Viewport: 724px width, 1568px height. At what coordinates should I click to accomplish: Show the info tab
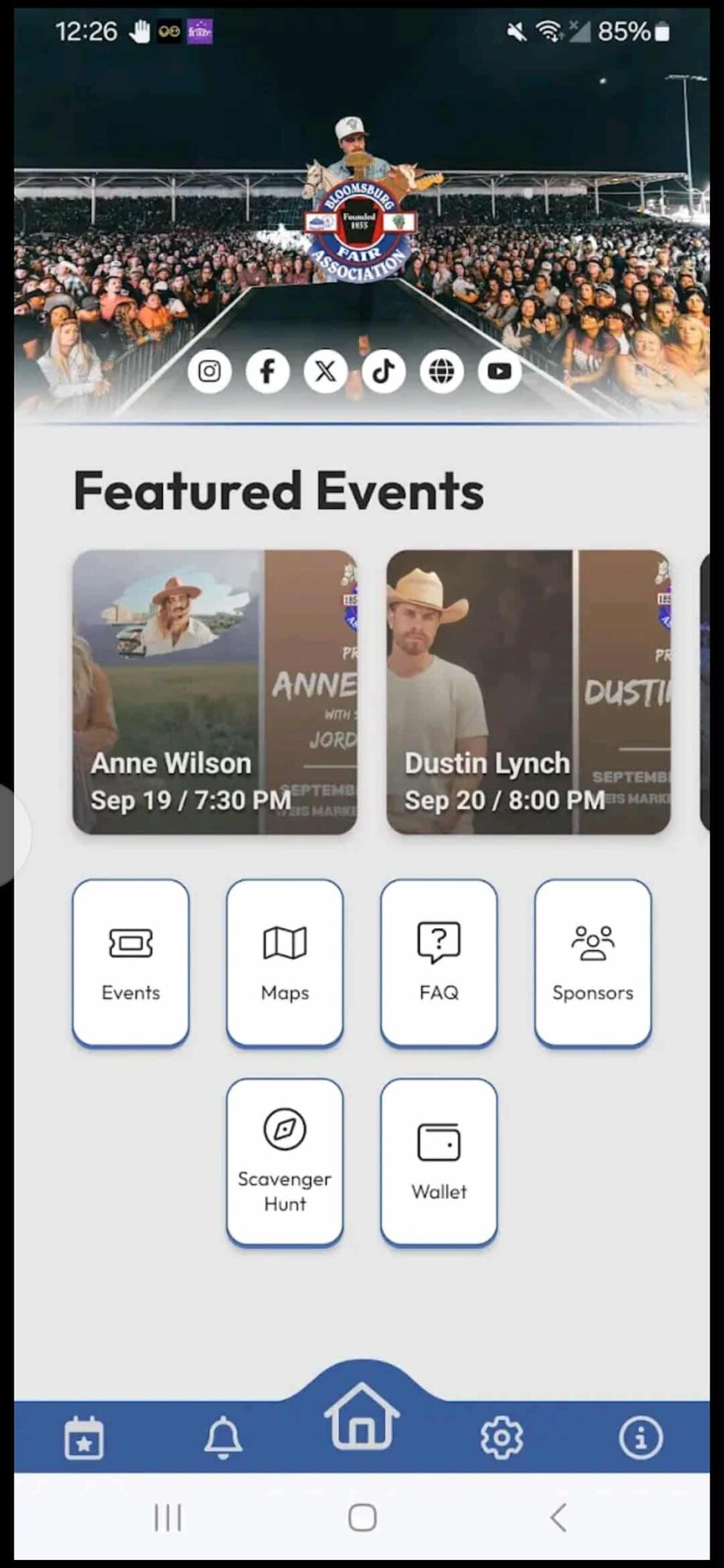coord(640,1438)
